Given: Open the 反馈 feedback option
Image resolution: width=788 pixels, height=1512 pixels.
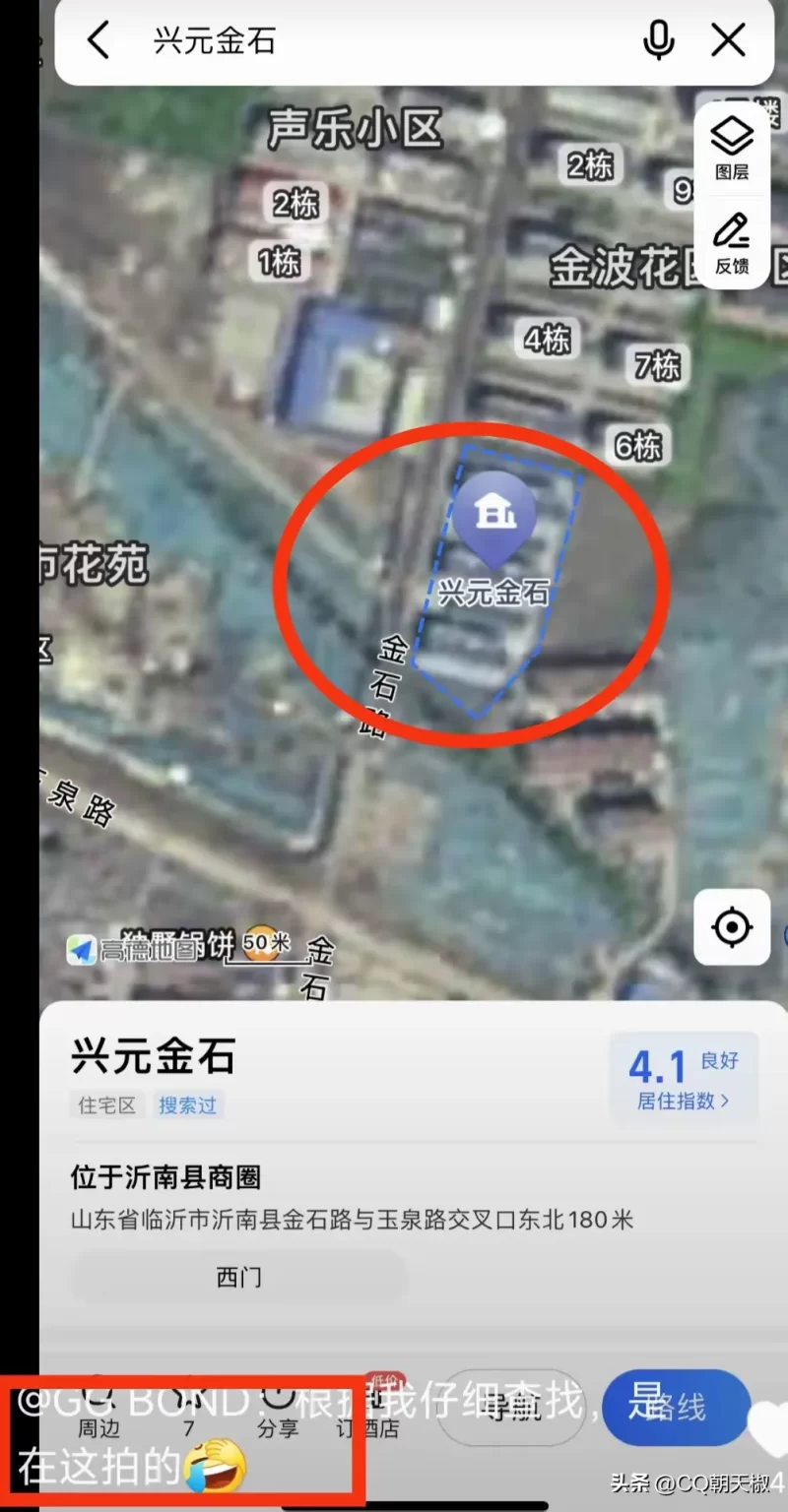Looking at the screenshot, I should pos(732,243).
